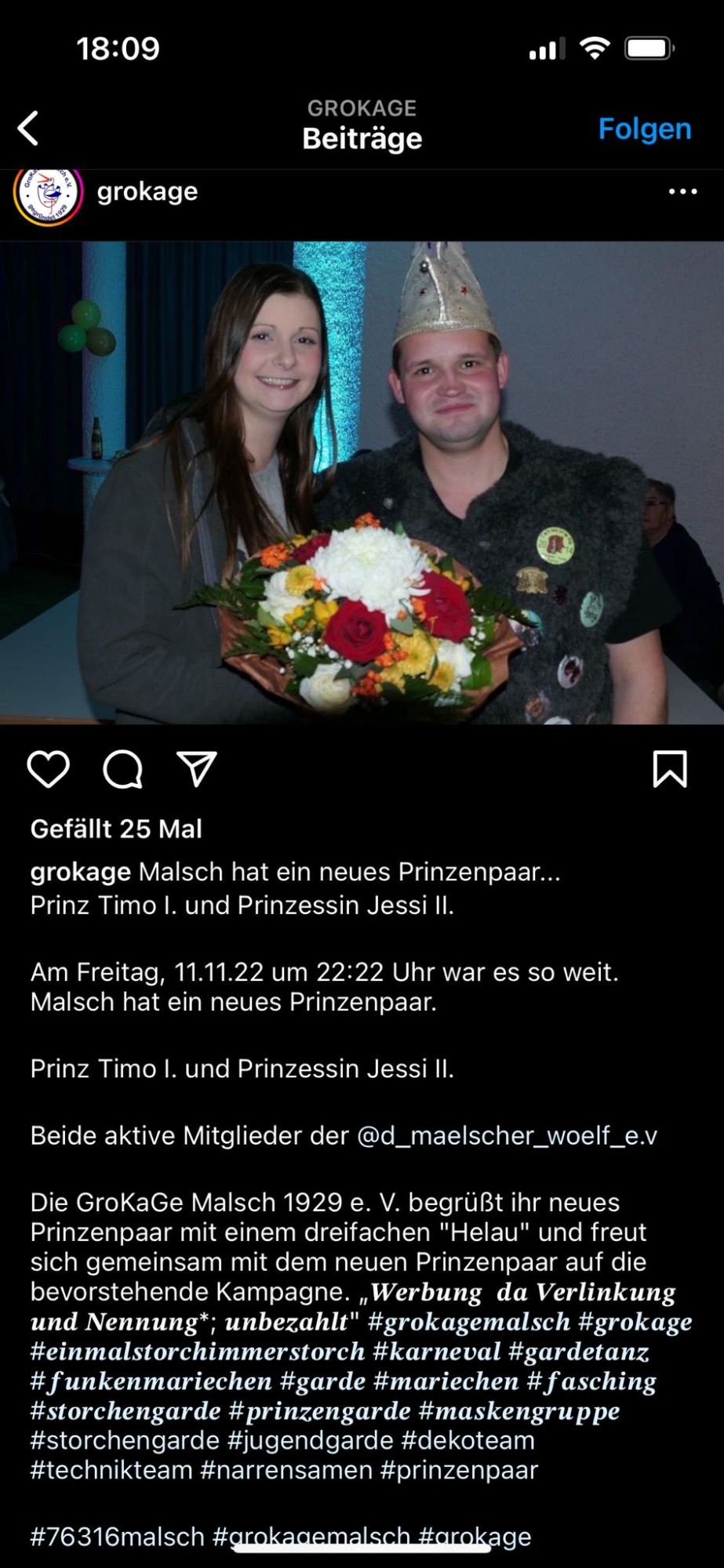The image size is (724, 1568).
Task: Share the post via paper plane icon
Action: point(196,769)
